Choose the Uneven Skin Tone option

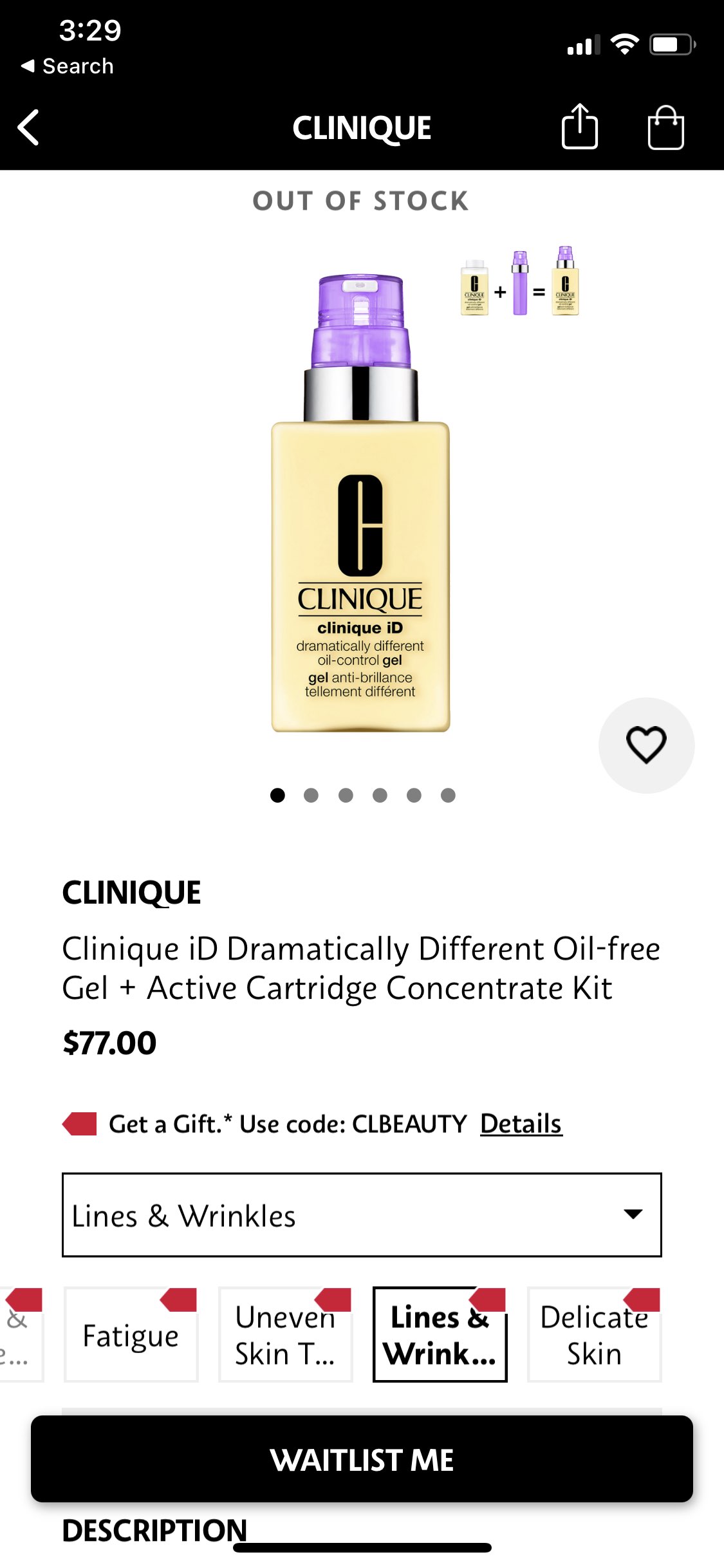click(x=285, y=1335)
